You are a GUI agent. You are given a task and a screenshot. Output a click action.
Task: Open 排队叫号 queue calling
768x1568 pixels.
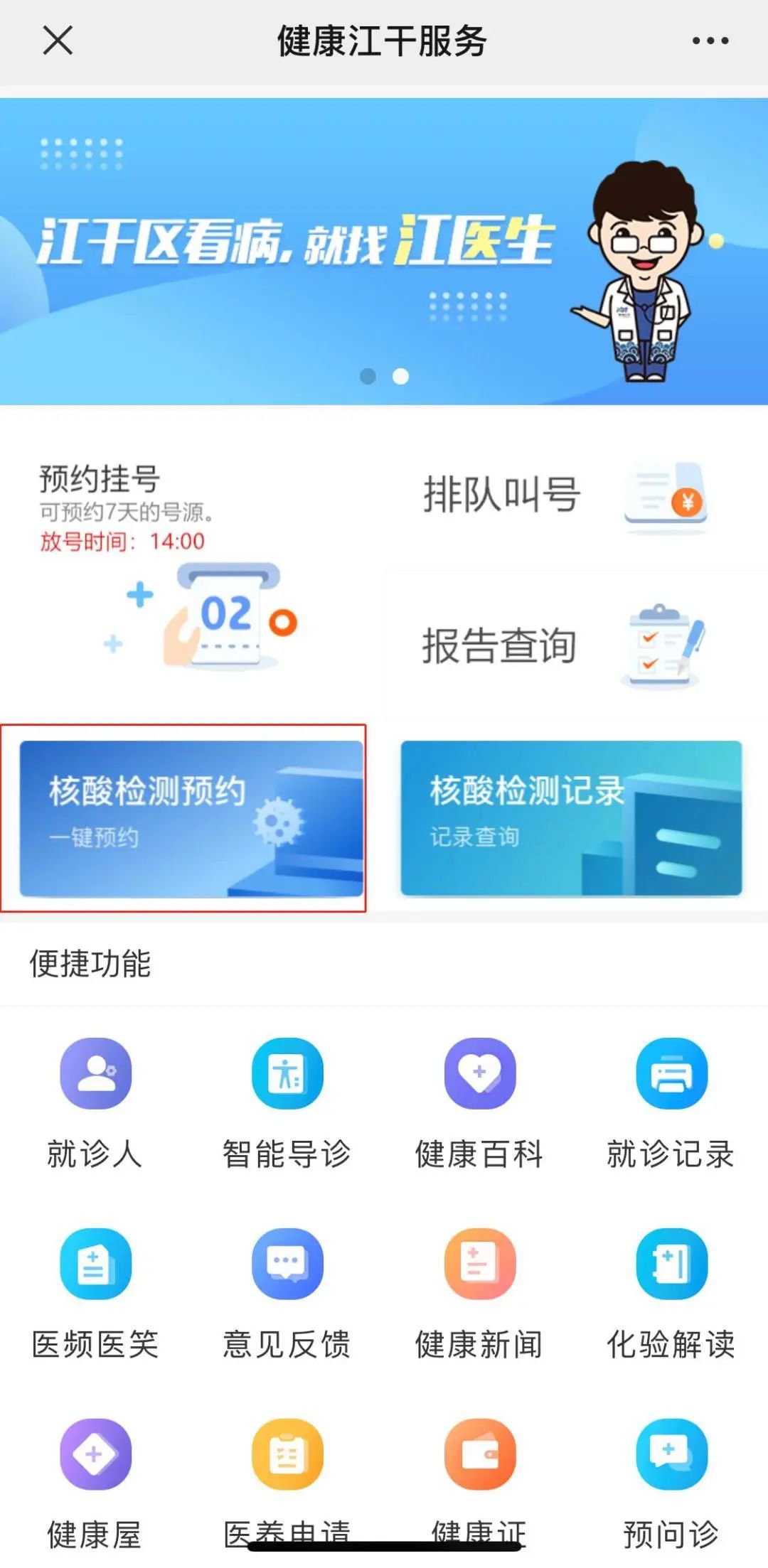click(x=565, y=495)
